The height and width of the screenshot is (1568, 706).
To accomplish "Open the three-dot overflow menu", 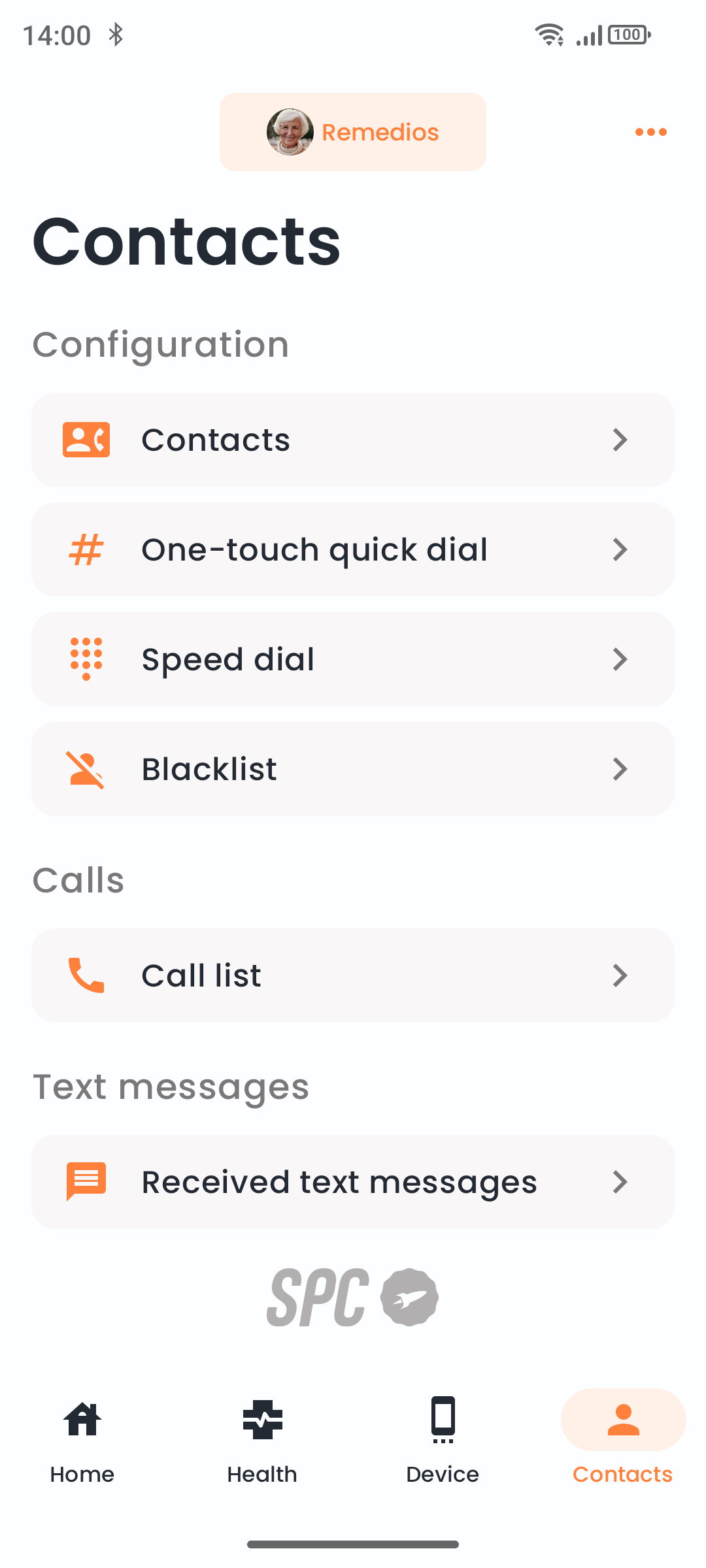I will (x=650, y=131).
